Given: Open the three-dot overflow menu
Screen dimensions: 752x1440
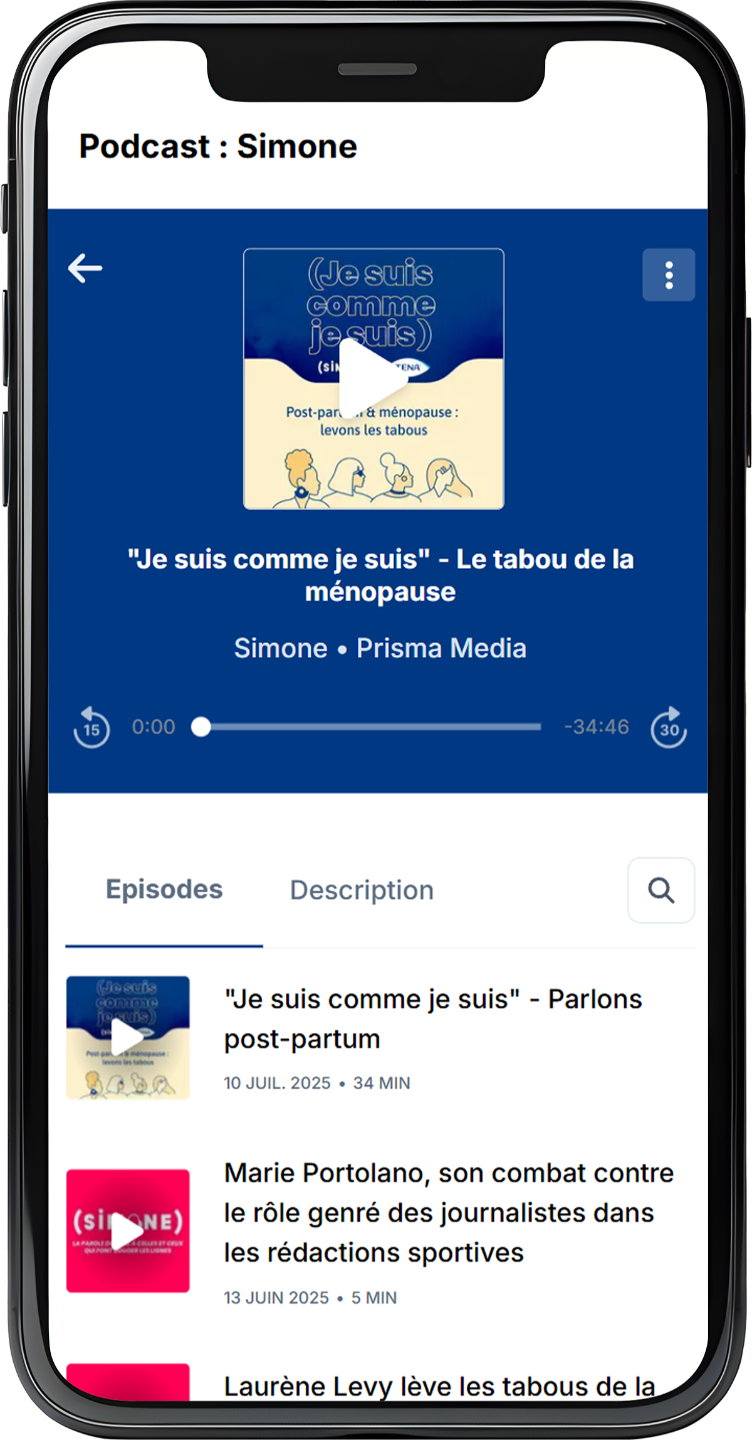Looking at the screenshot, I should coord(668,275).
